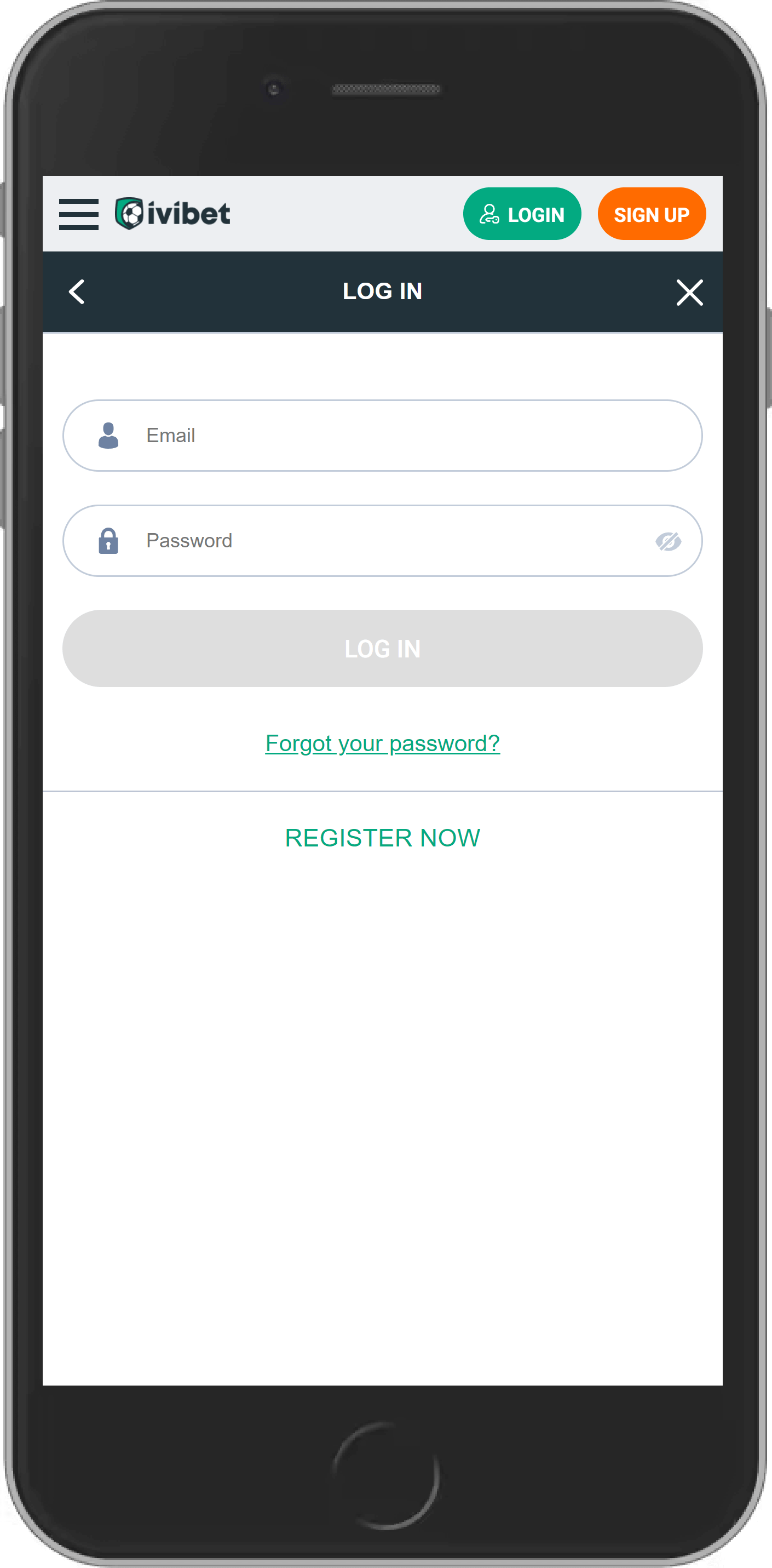Go back using the left arrow
This screenshot has width=772, height=1568.
coord(77,291)
